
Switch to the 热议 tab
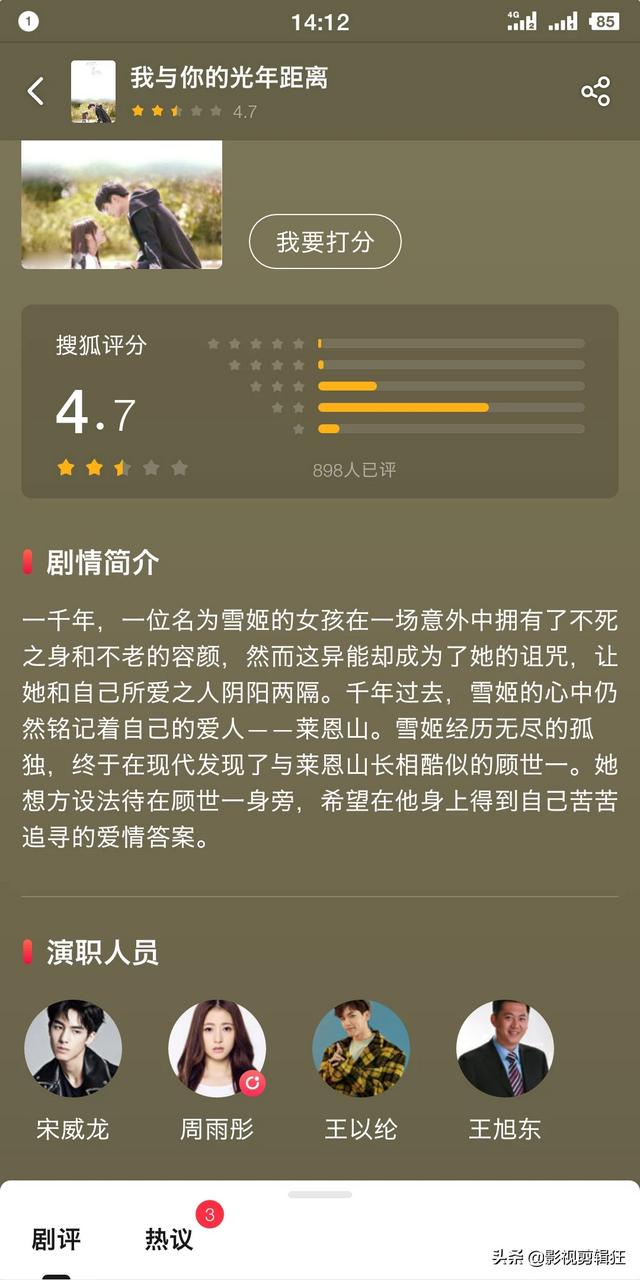tap(169, 1240)
